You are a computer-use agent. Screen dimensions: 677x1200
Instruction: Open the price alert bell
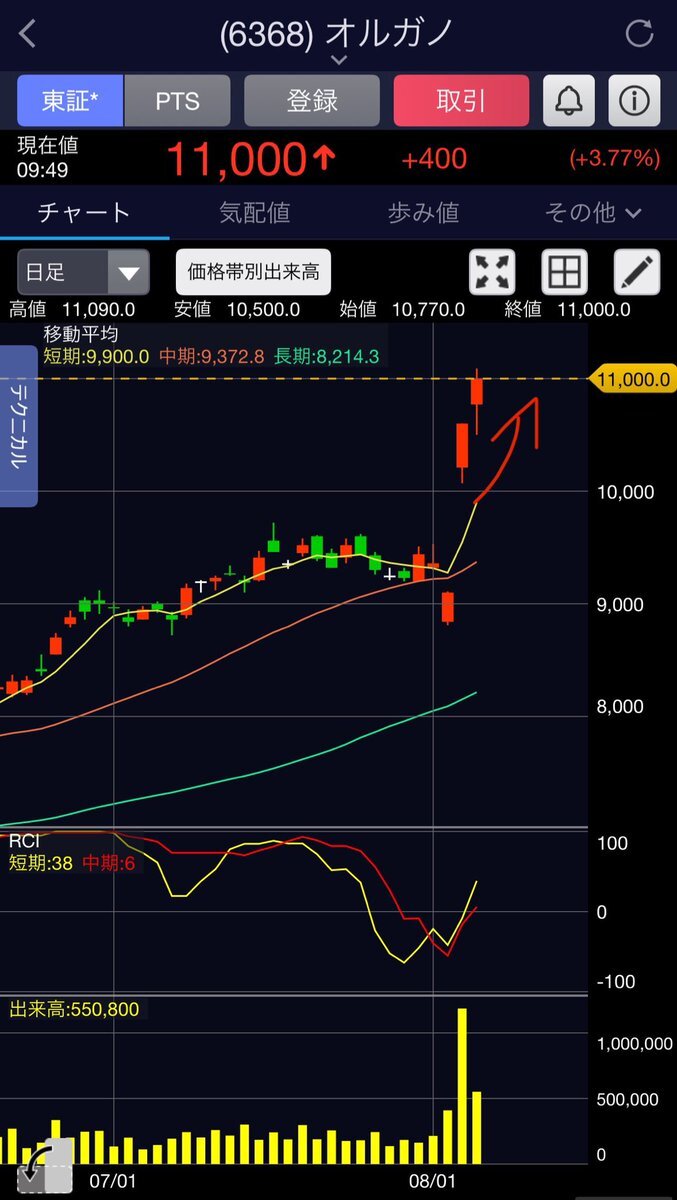click(x=569, y=101)
